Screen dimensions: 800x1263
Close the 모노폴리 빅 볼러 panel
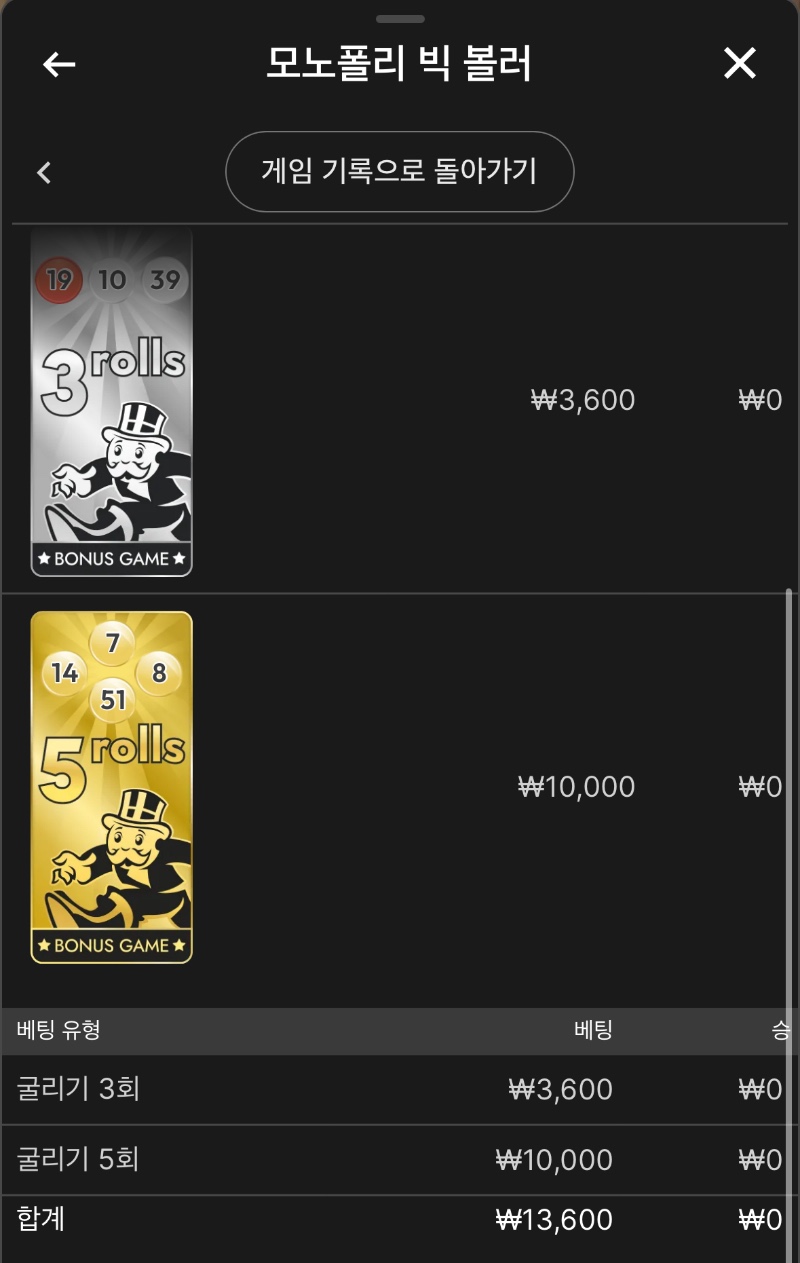point(740,64)
